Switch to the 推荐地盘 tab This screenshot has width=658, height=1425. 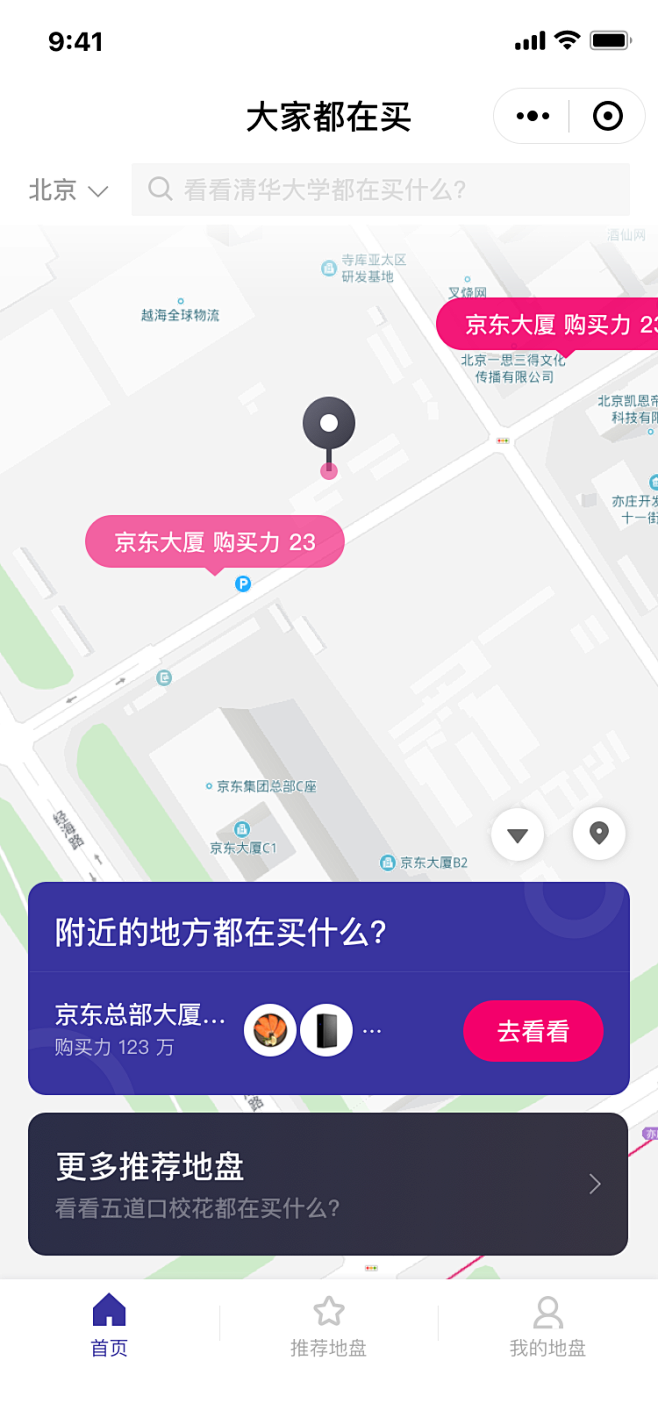click(x=329, y=1326)
